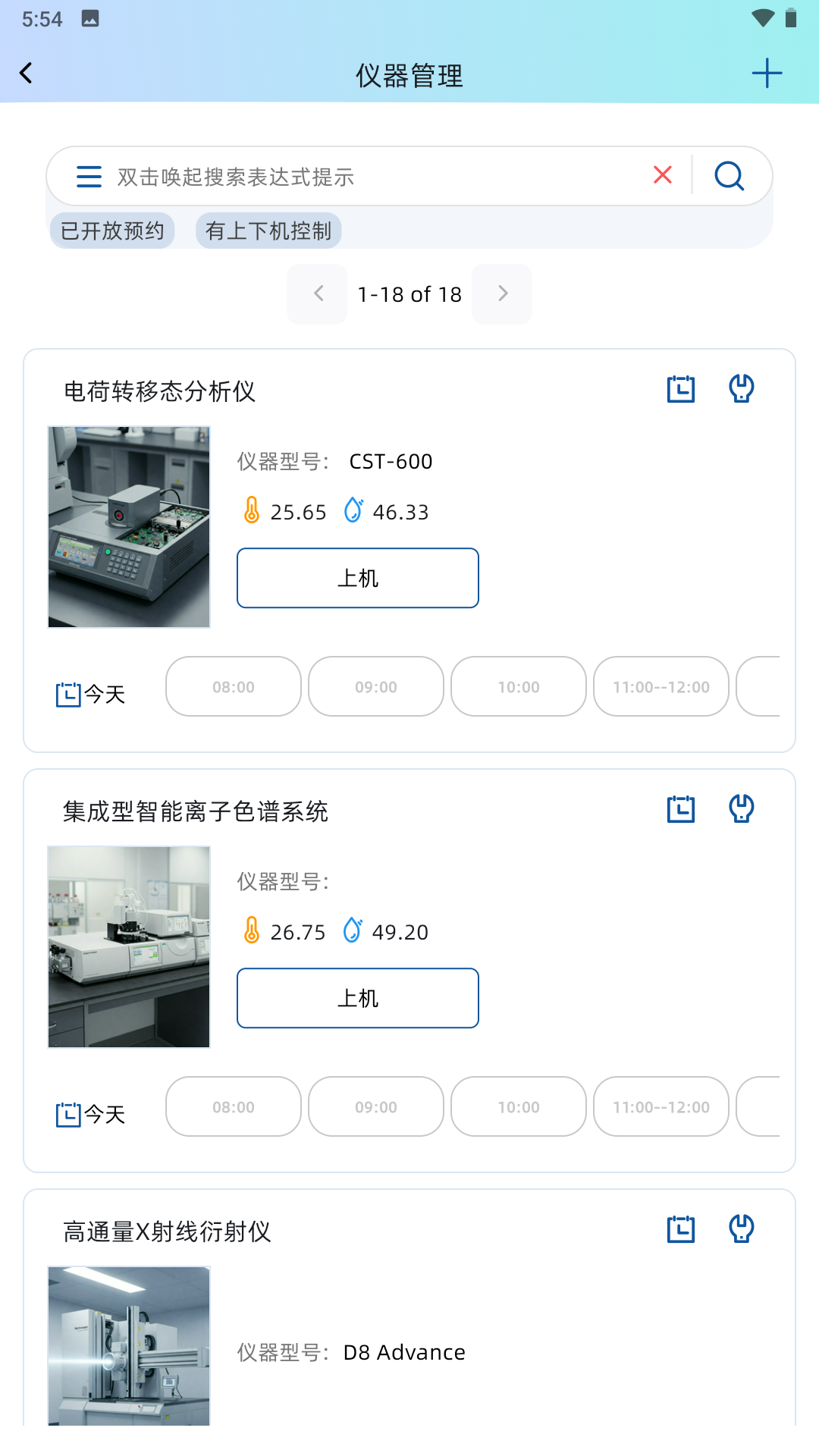Screen dimensions: 819x1456
Task: Open calendar icon on 电荷转移态分析仪 card
Action: click(680, 388)
